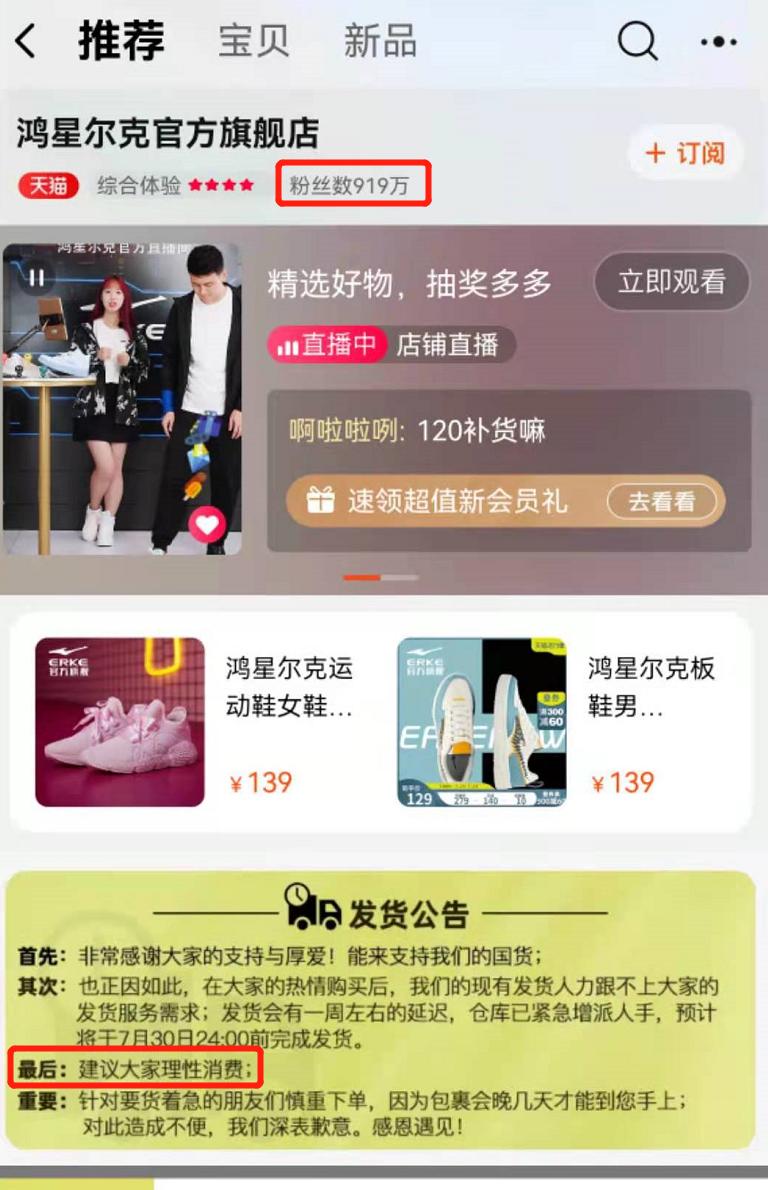
Task: Tap the 直播中 live status indicator
Action: (330, 345)
